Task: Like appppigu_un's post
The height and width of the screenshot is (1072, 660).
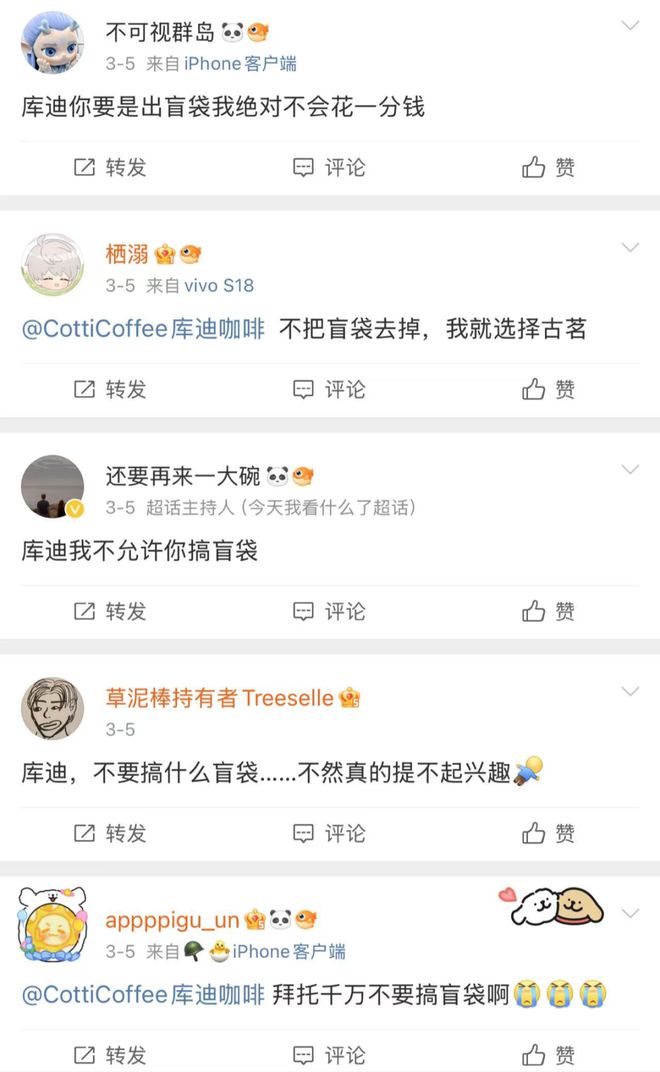Action: pos(548,1054)
